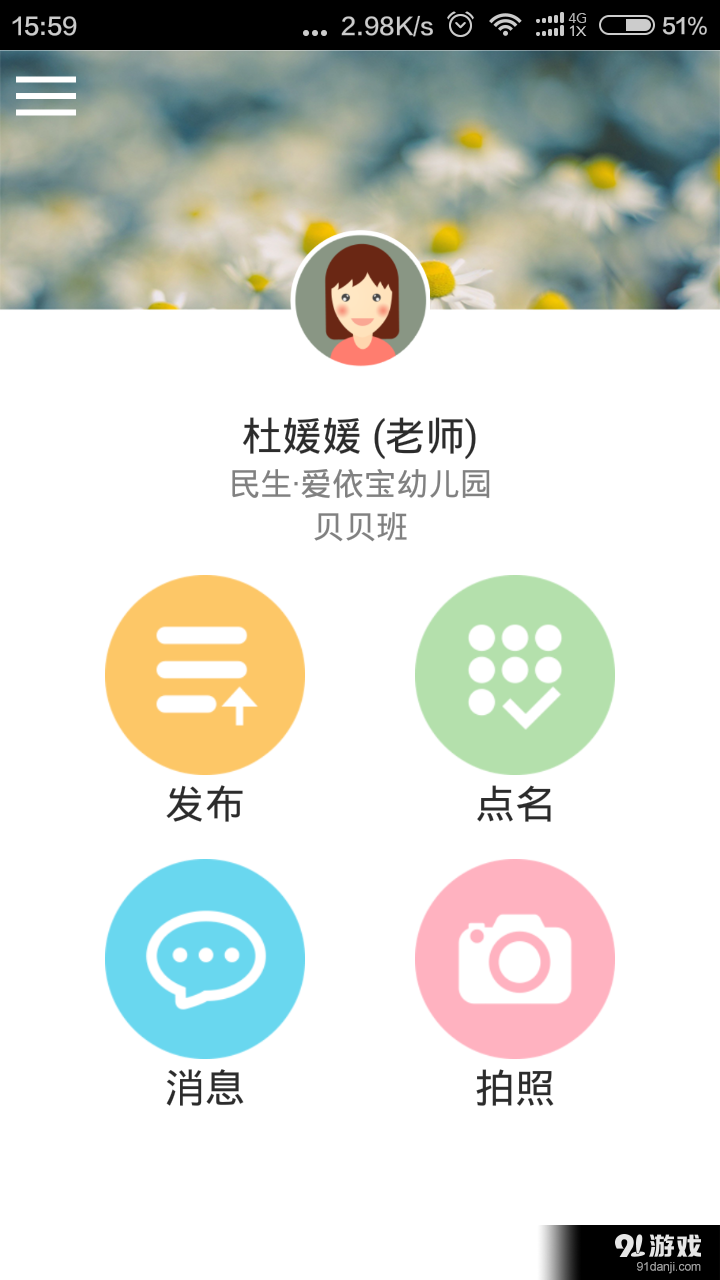
Task: Tap the orange publish list icon
Action: [x=205, y=673]
